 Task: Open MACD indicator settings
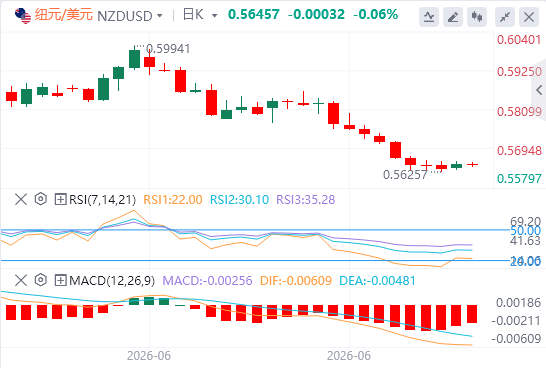pyautogui.click(x=41, y=280)
